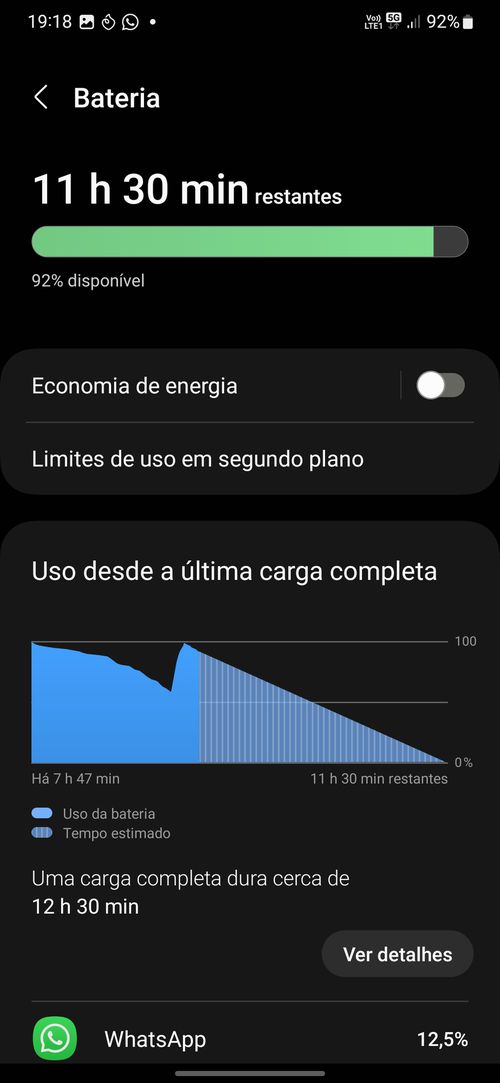
Task: Tap the Ver detalhes button
Action: point(397,954)
